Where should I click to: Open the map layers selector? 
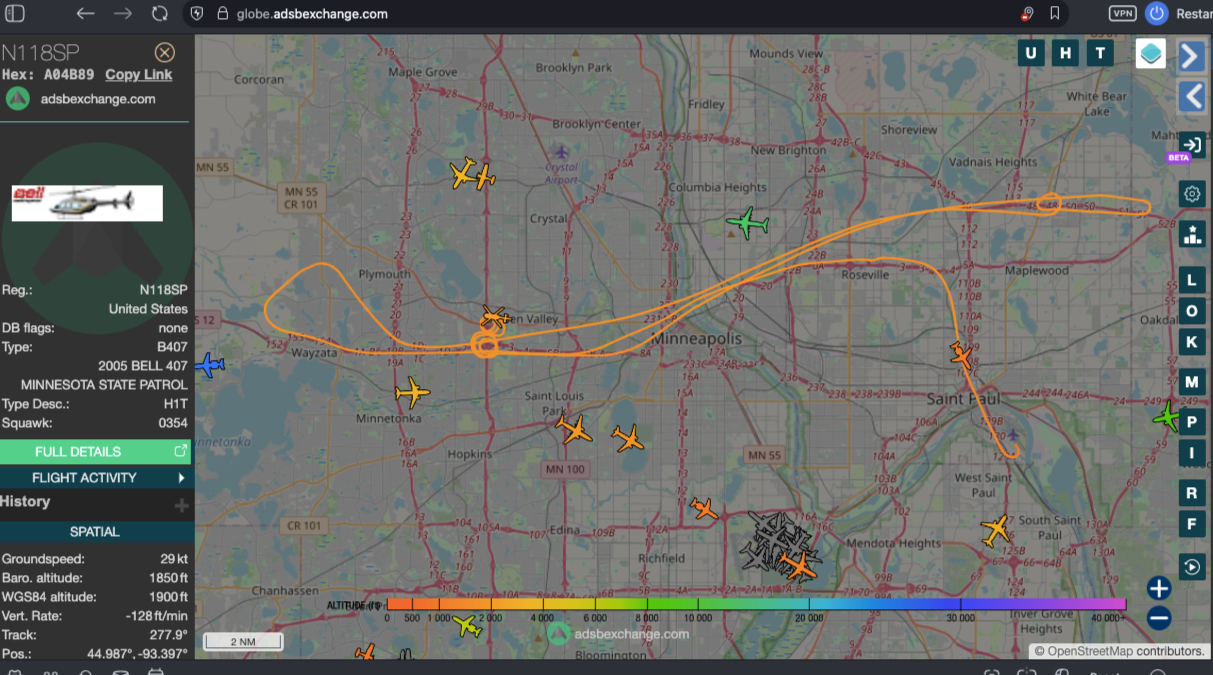pyautogui.click(x=1150, y=53)
